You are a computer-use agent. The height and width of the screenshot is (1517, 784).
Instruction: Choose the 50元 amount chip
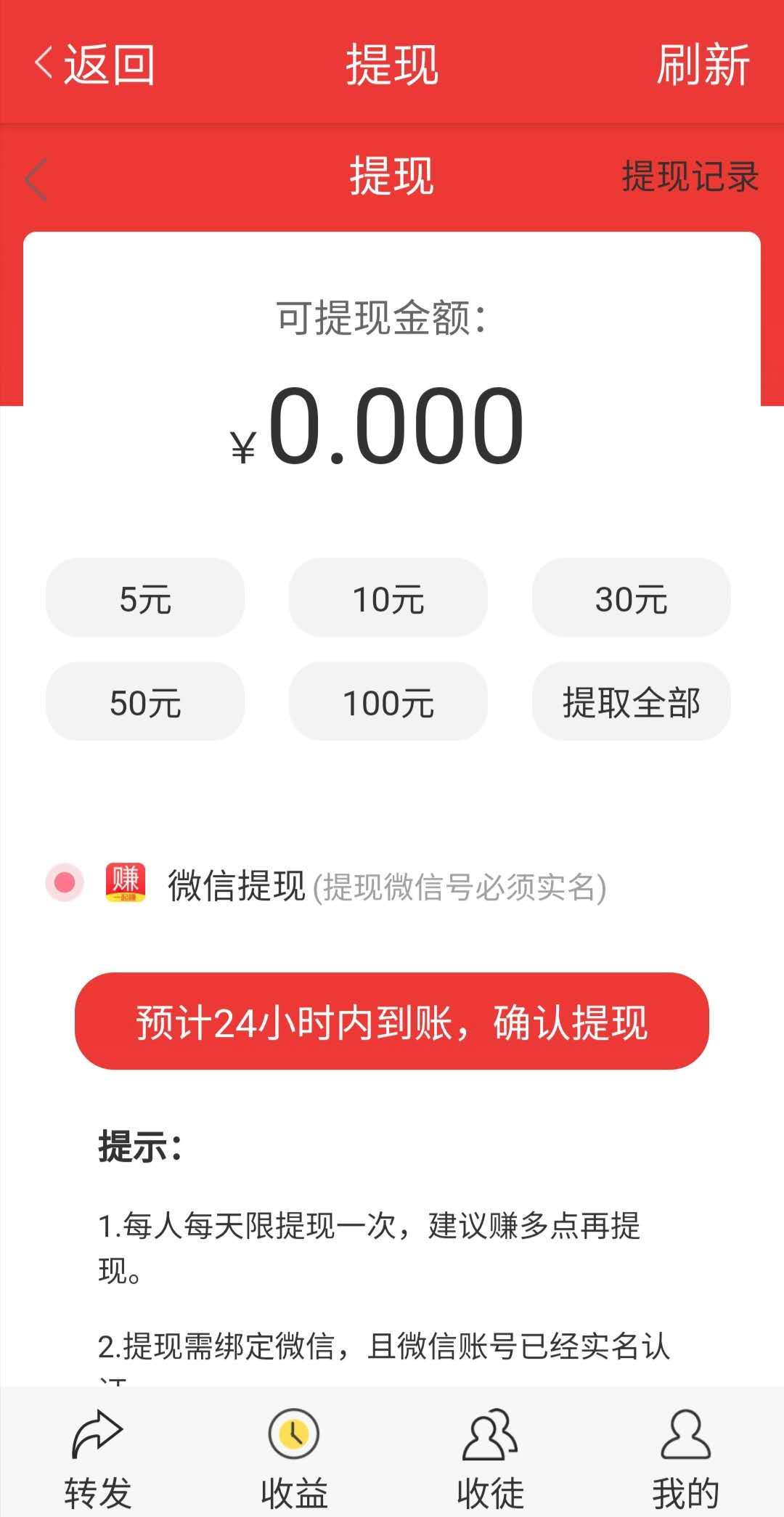145,702
